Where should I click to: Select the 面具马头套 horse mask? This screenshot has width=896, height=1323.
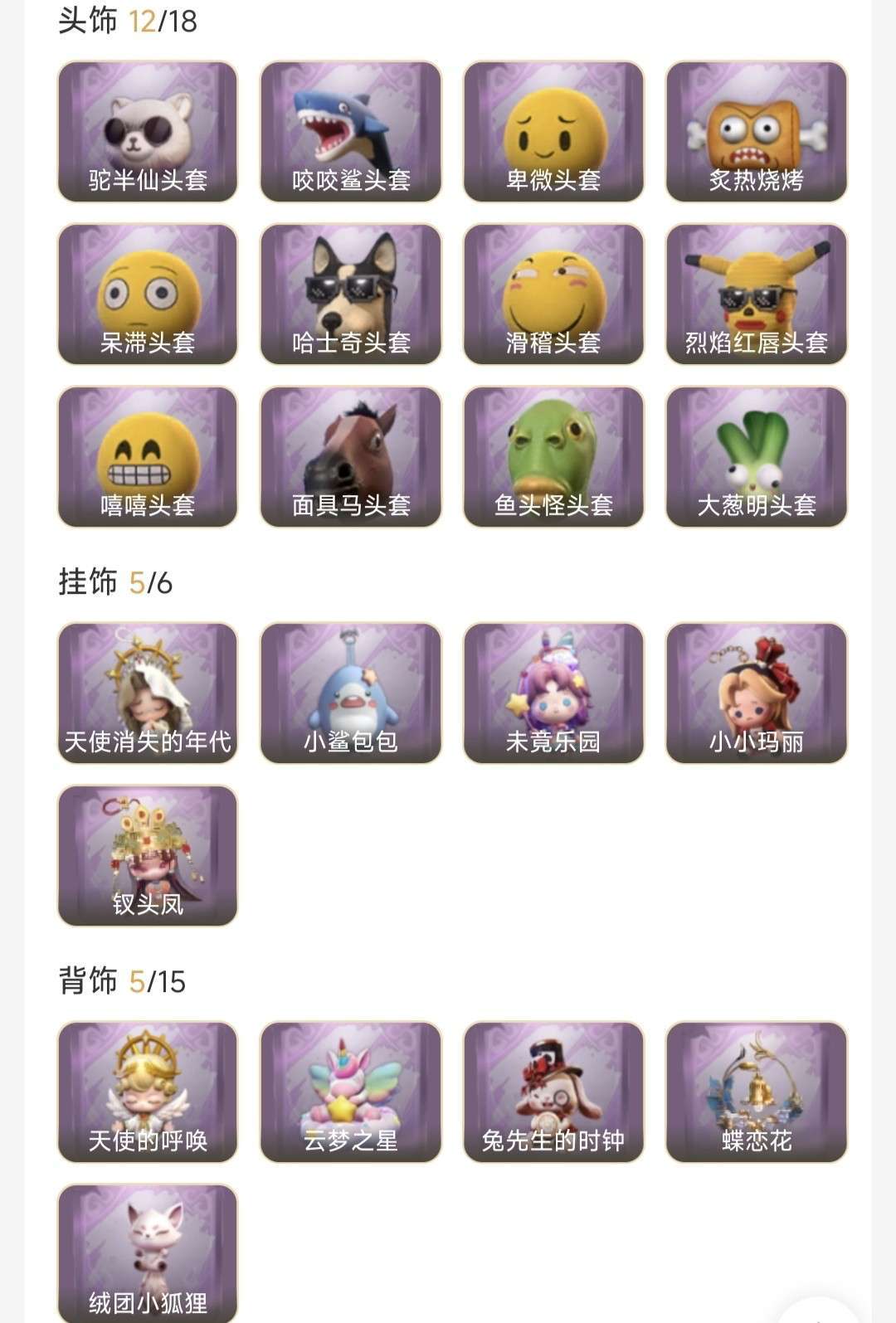pos(351,457)
